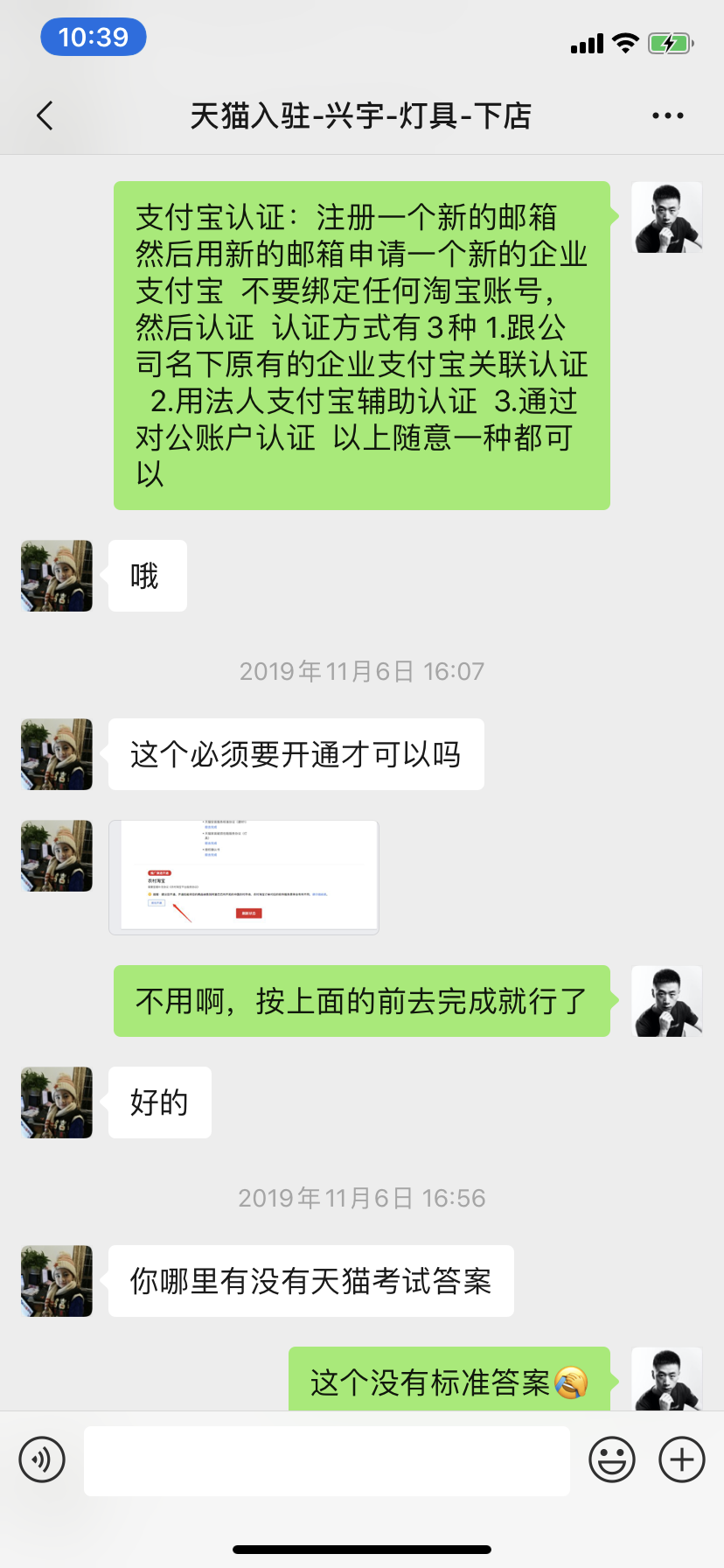View the contact's profile avatar
Viewport: 724px width, 1568px height.
pyautogui.click(x=56, y=575)
